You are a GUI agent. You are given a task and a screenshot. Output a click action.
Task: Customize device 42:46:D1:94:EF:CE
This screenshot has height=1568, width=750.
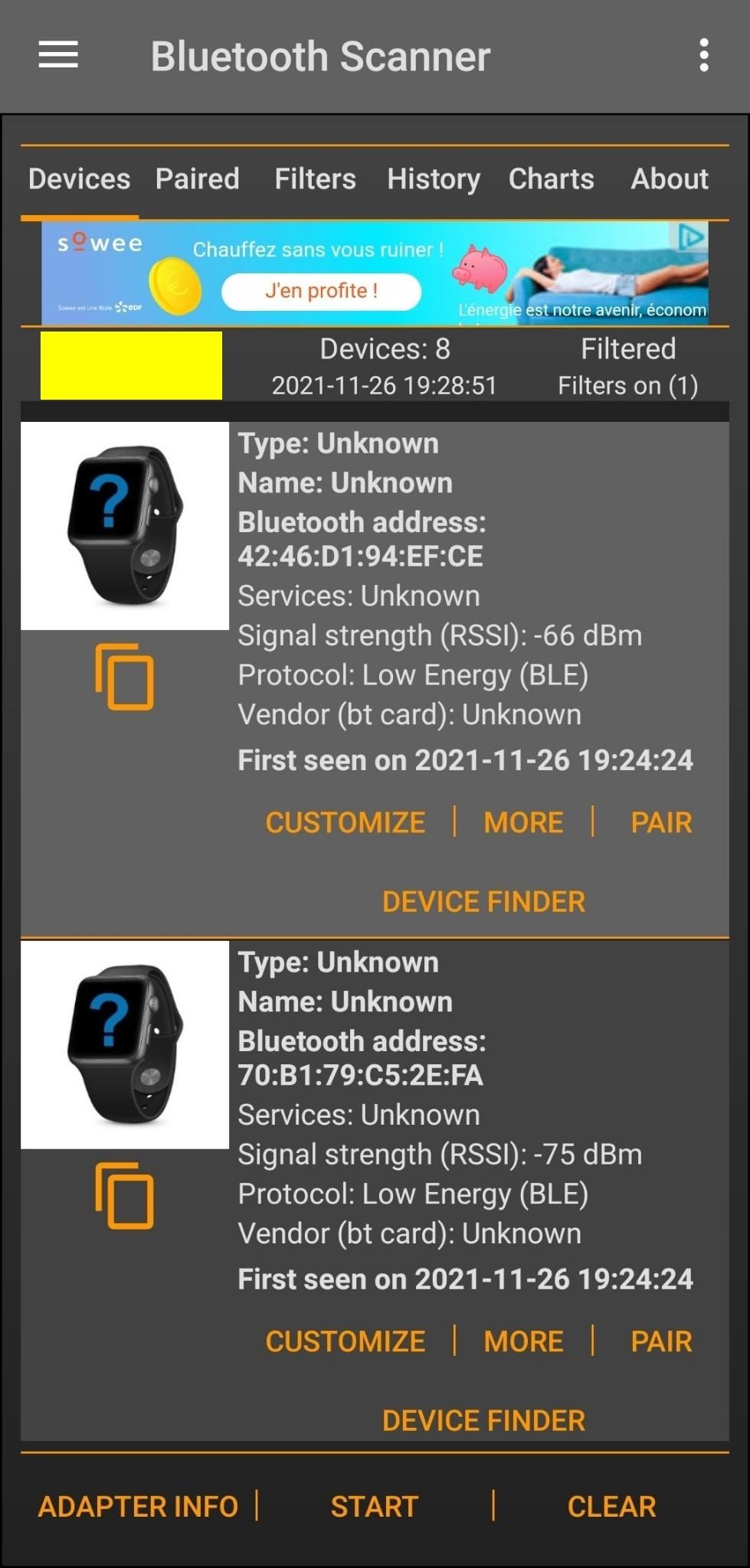345,822
